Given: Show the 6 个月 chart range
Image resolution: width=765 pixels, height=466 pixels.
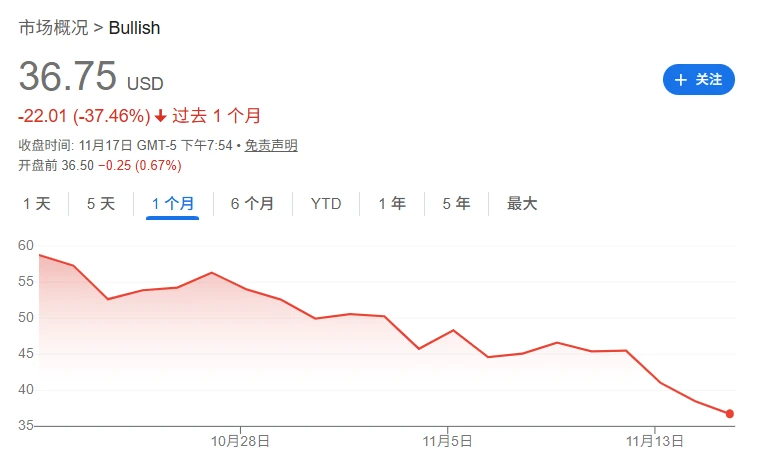Looking at the screenshot, I should coord(252,204).
